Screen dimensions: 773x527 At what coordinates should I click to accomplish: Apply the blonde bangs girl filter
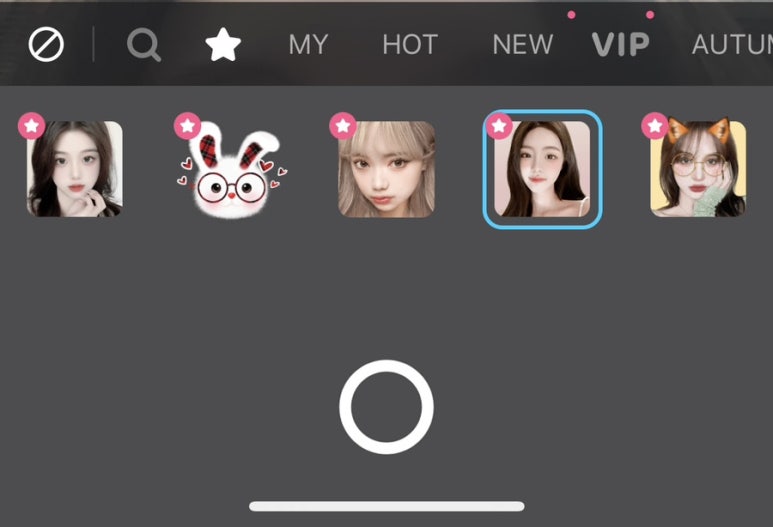[x=386, y=170]
